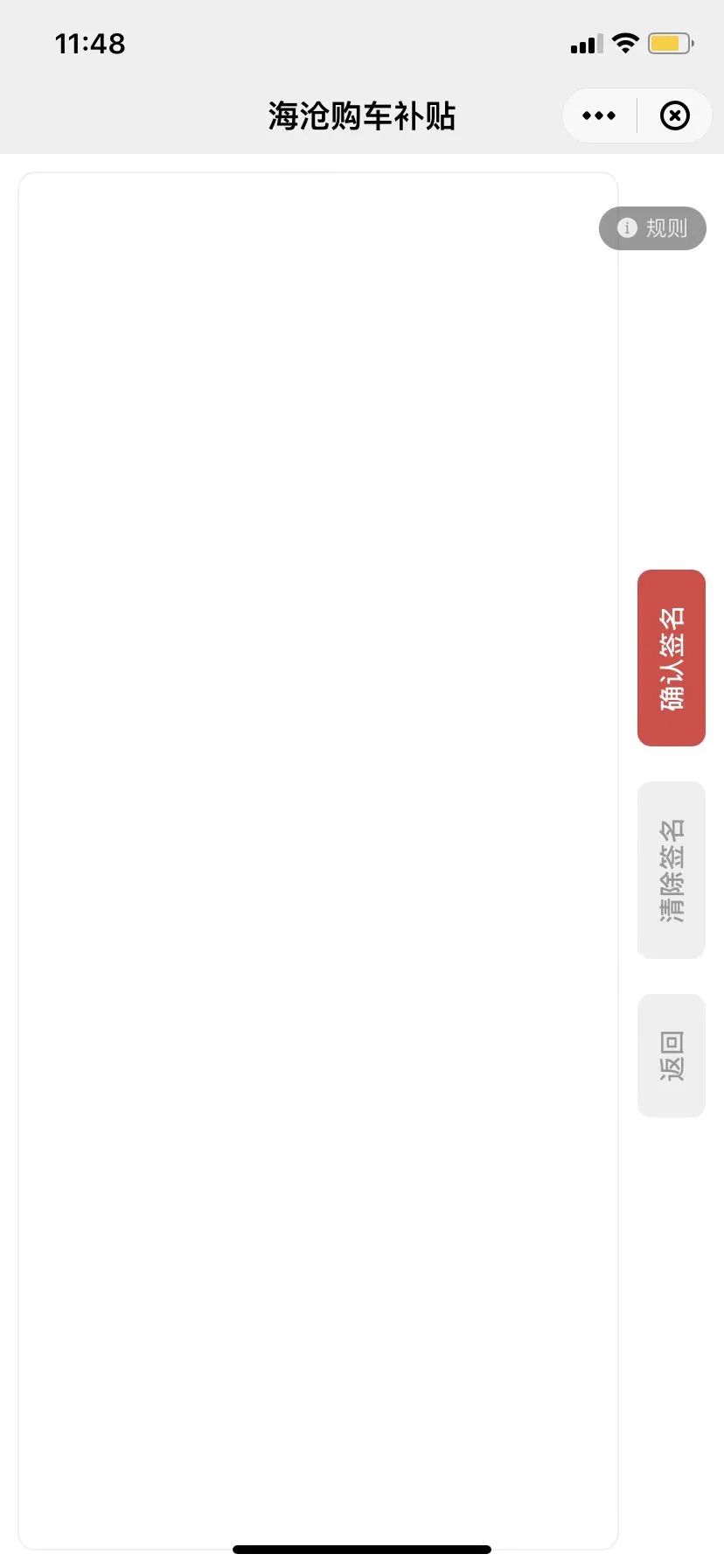Close the 海沧购车补贴 mini program
Screen dimensions: 724x1568
(674, 115)
